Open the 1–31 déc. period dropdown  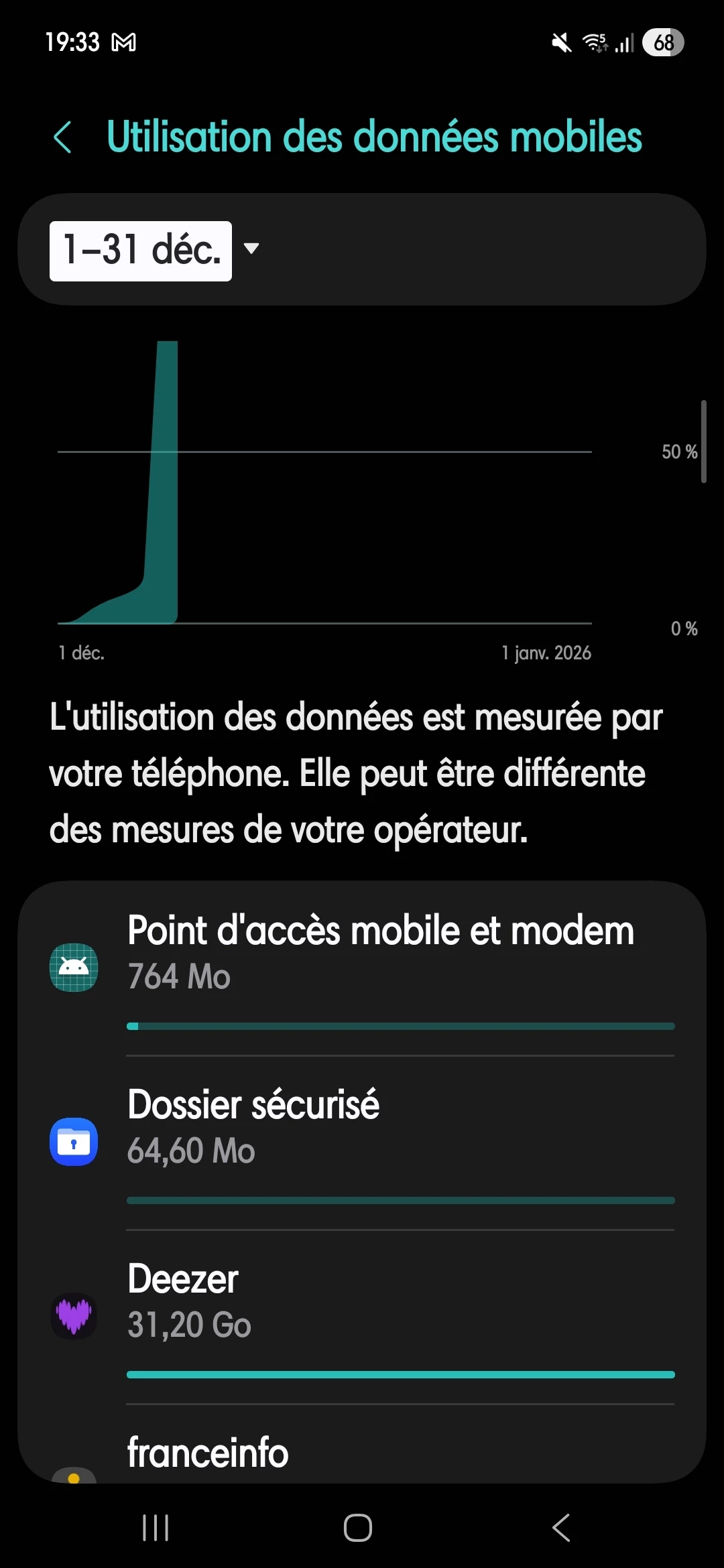pos(156,251)
